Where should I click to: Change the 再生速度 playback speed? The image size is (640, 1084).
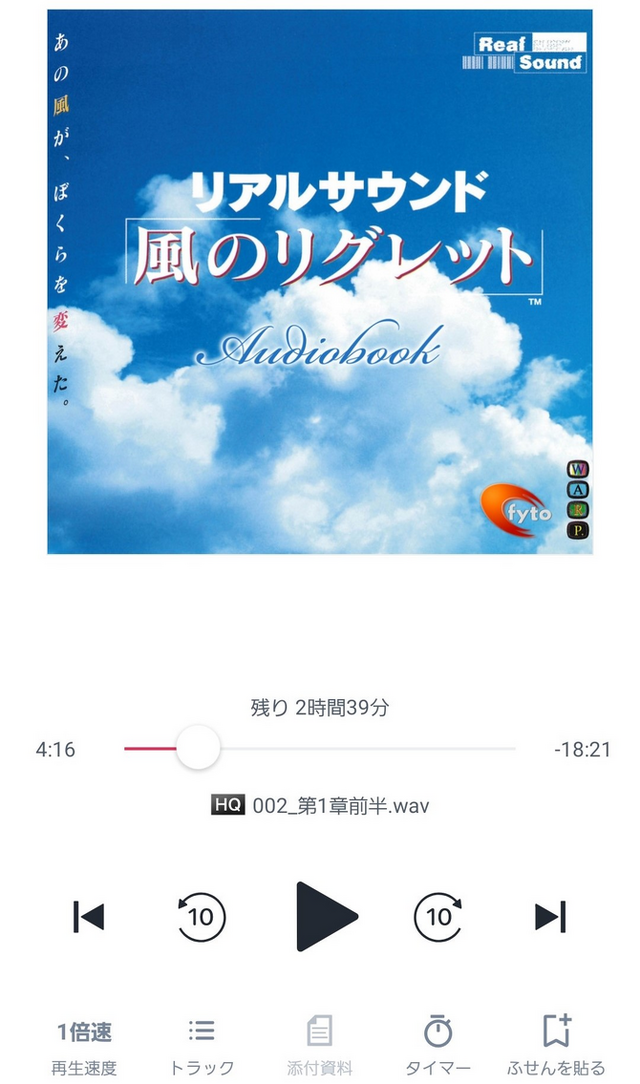tap(84, 1046)
